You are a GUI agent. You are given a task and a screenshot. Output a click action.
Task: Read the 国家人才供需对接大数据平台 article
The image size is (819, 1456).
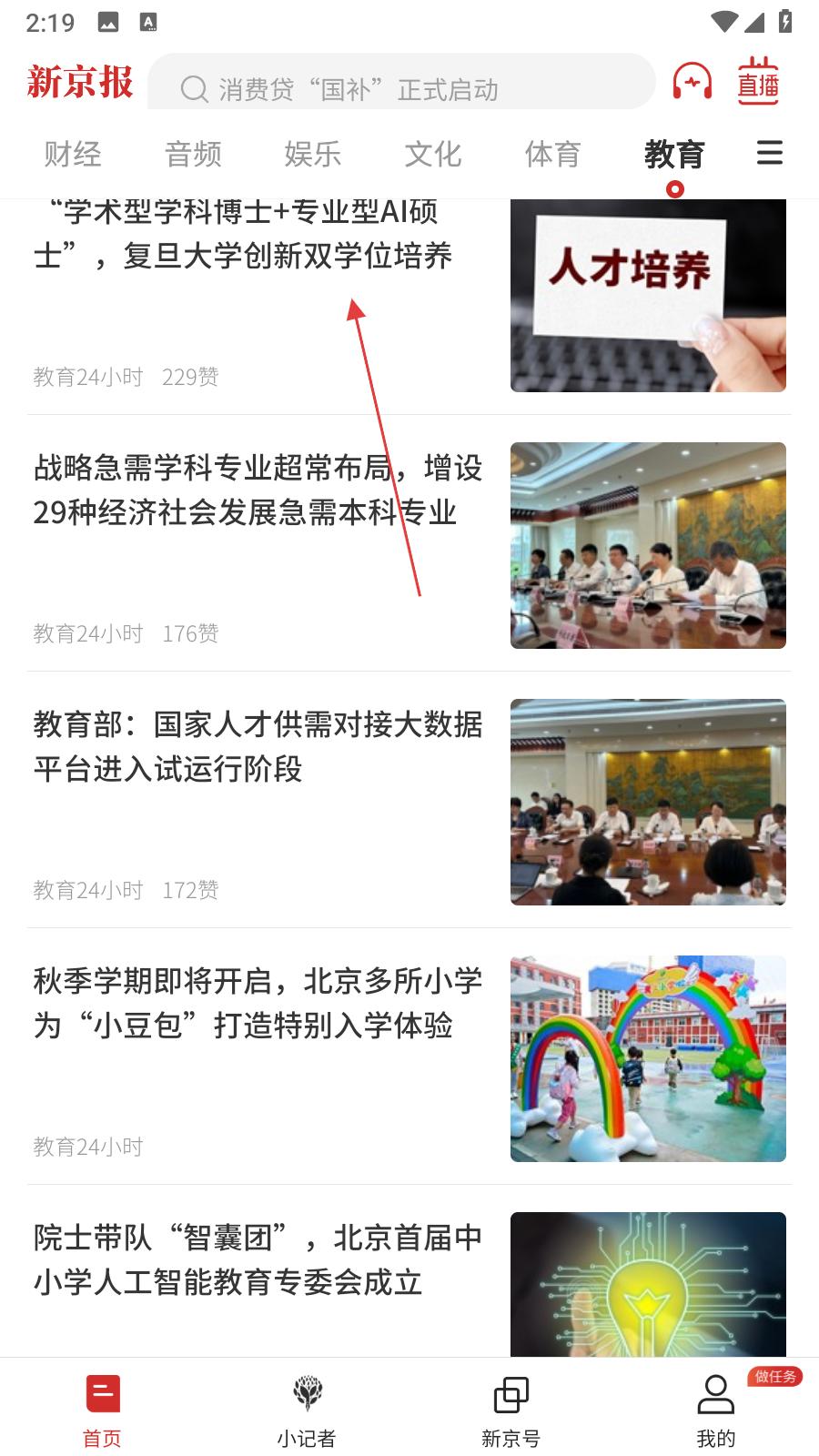pyautogui.click(x=258, y=747)
